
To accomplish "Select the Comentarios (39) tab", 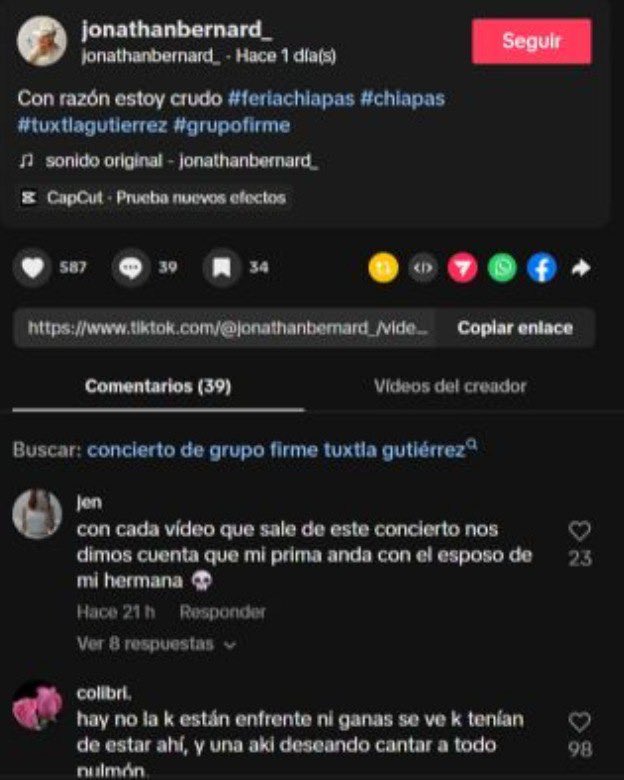I will click(x=158, y=386).
